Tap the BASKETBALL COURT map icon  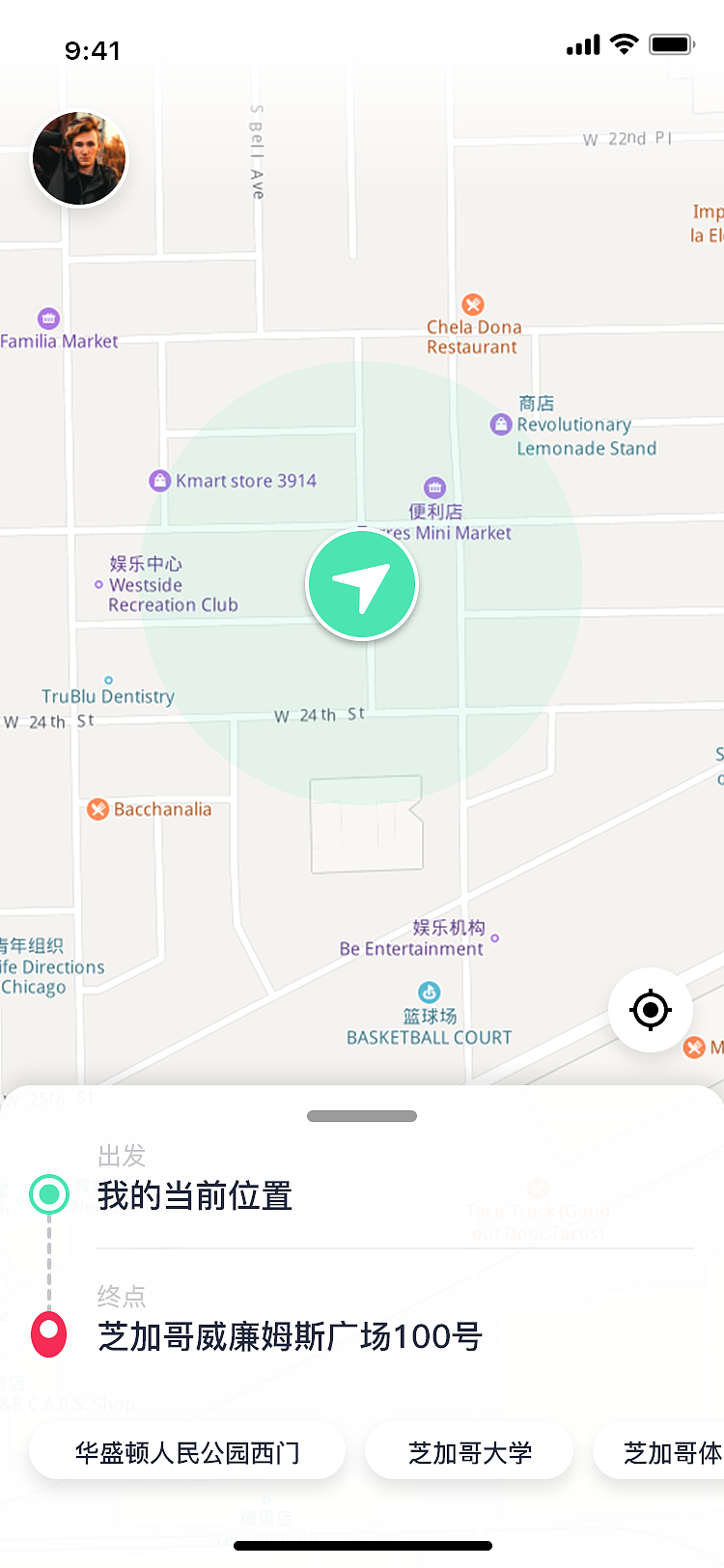point(429,992)
